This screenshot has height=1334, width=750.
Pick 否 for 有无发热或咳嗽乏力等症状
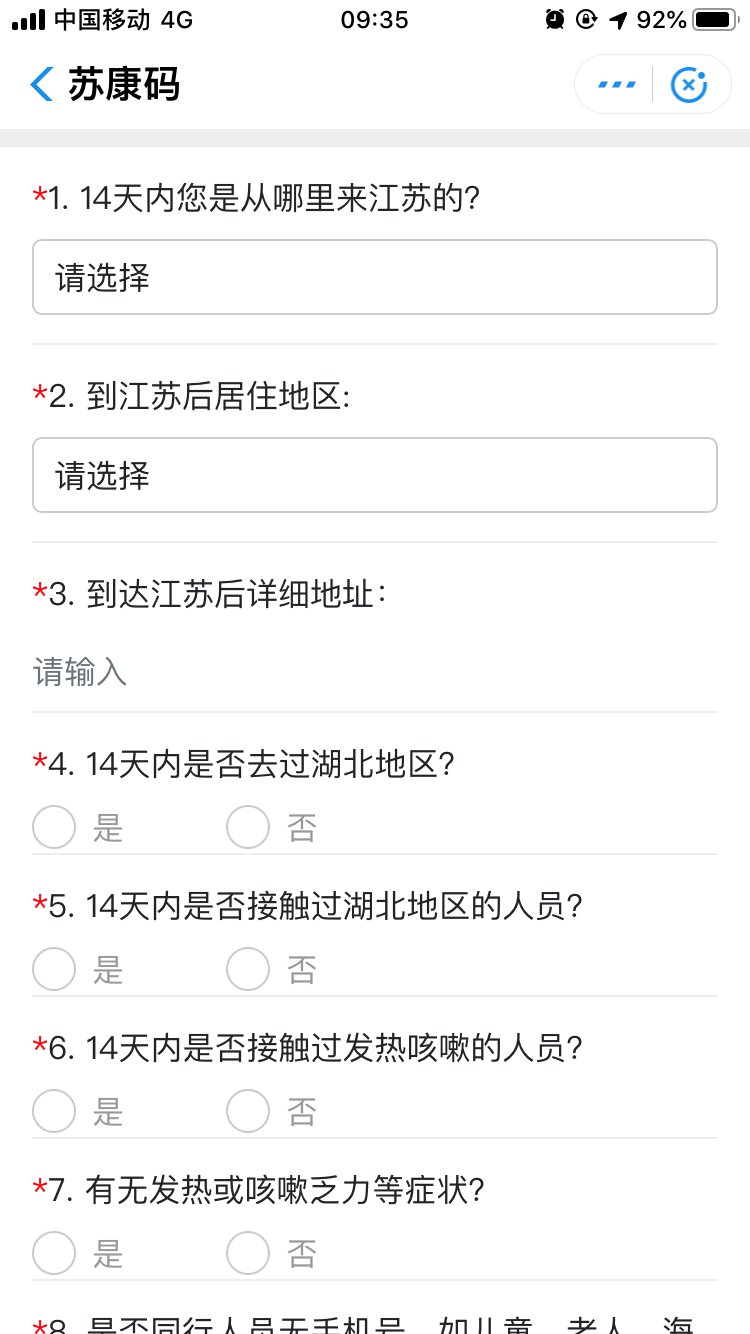coord(248,1254)
